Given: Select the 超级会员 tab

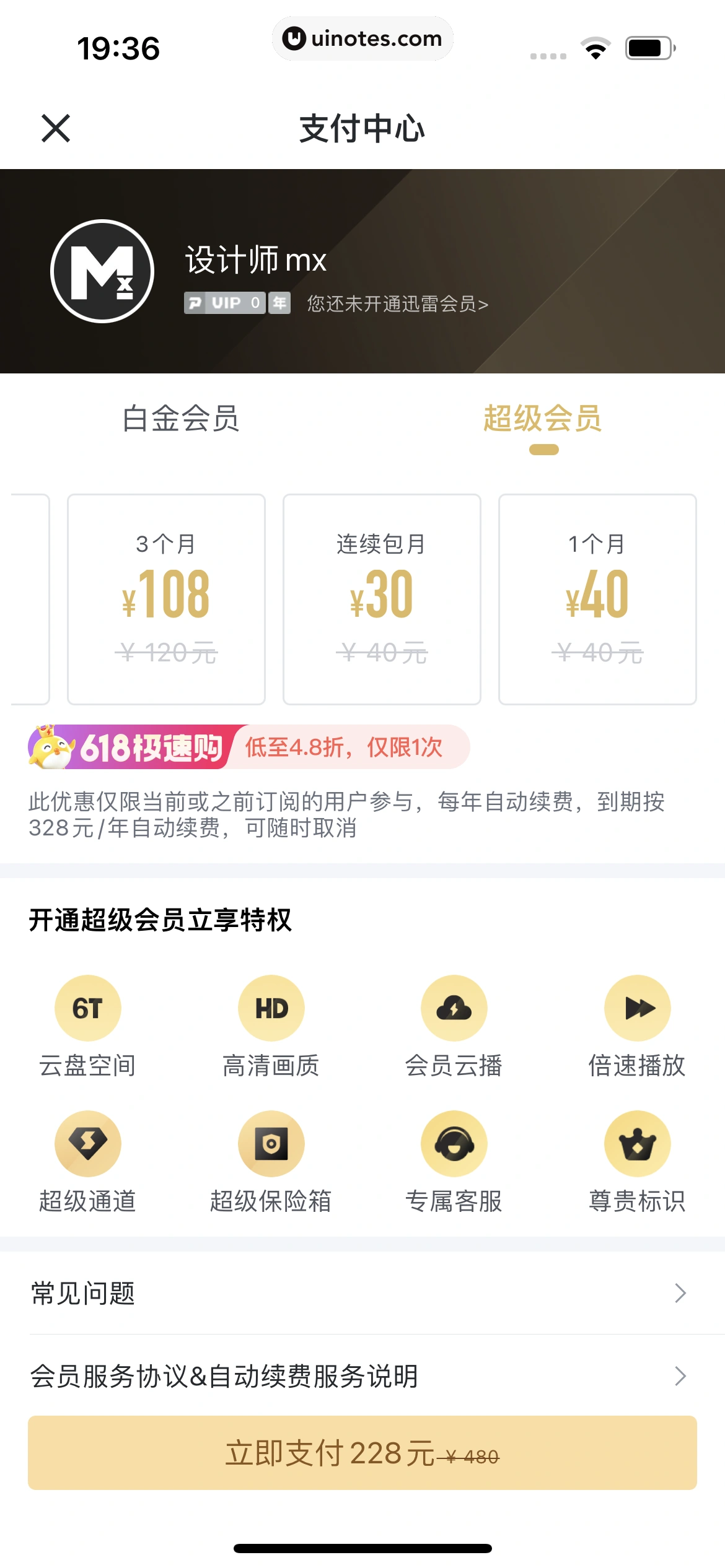Looking at the screenshot, I should pyautogui.click(x=543, y=419).
